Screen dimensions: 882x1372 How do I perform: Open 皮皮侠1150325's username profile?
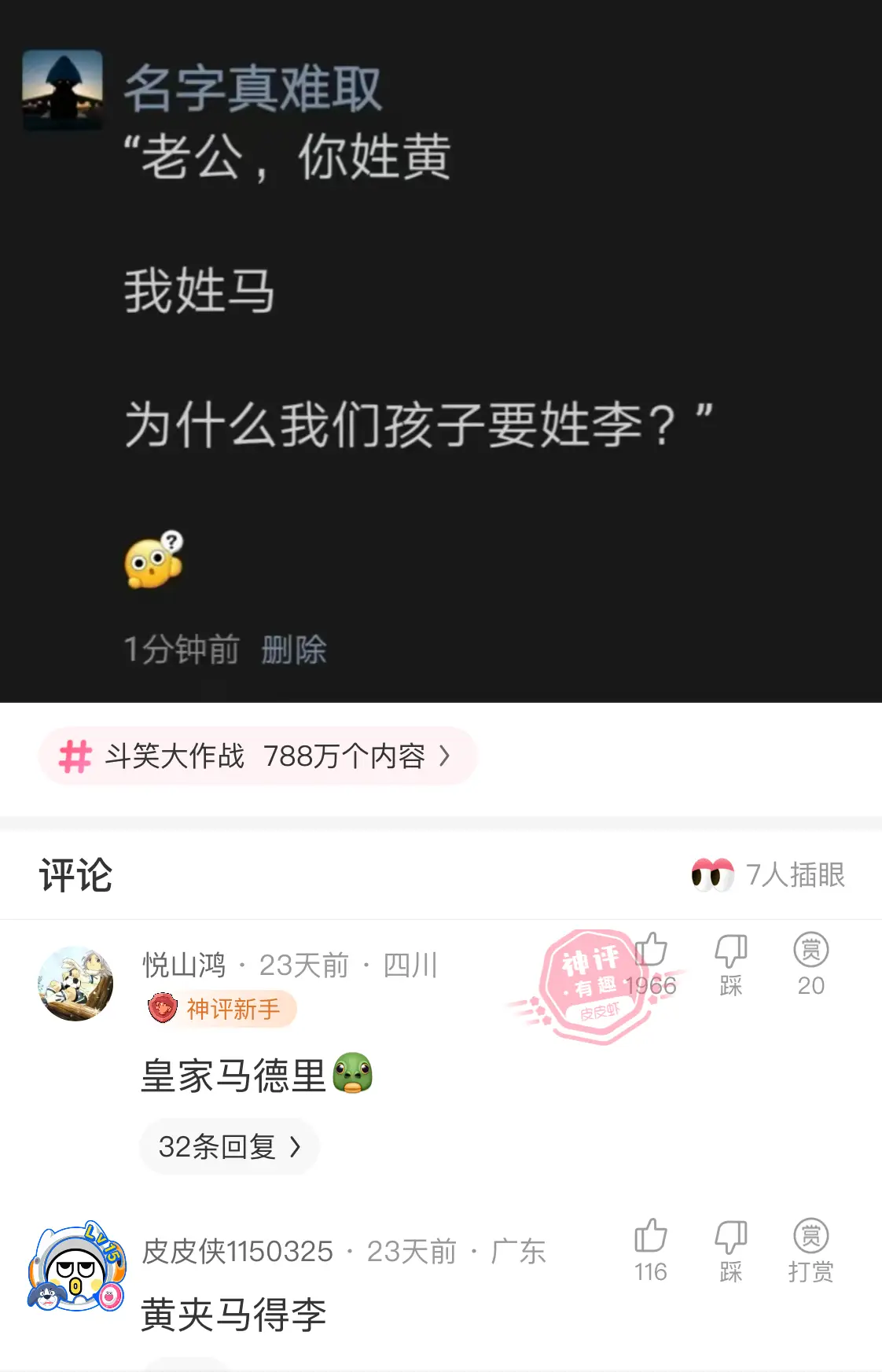tap(237, 1251)
